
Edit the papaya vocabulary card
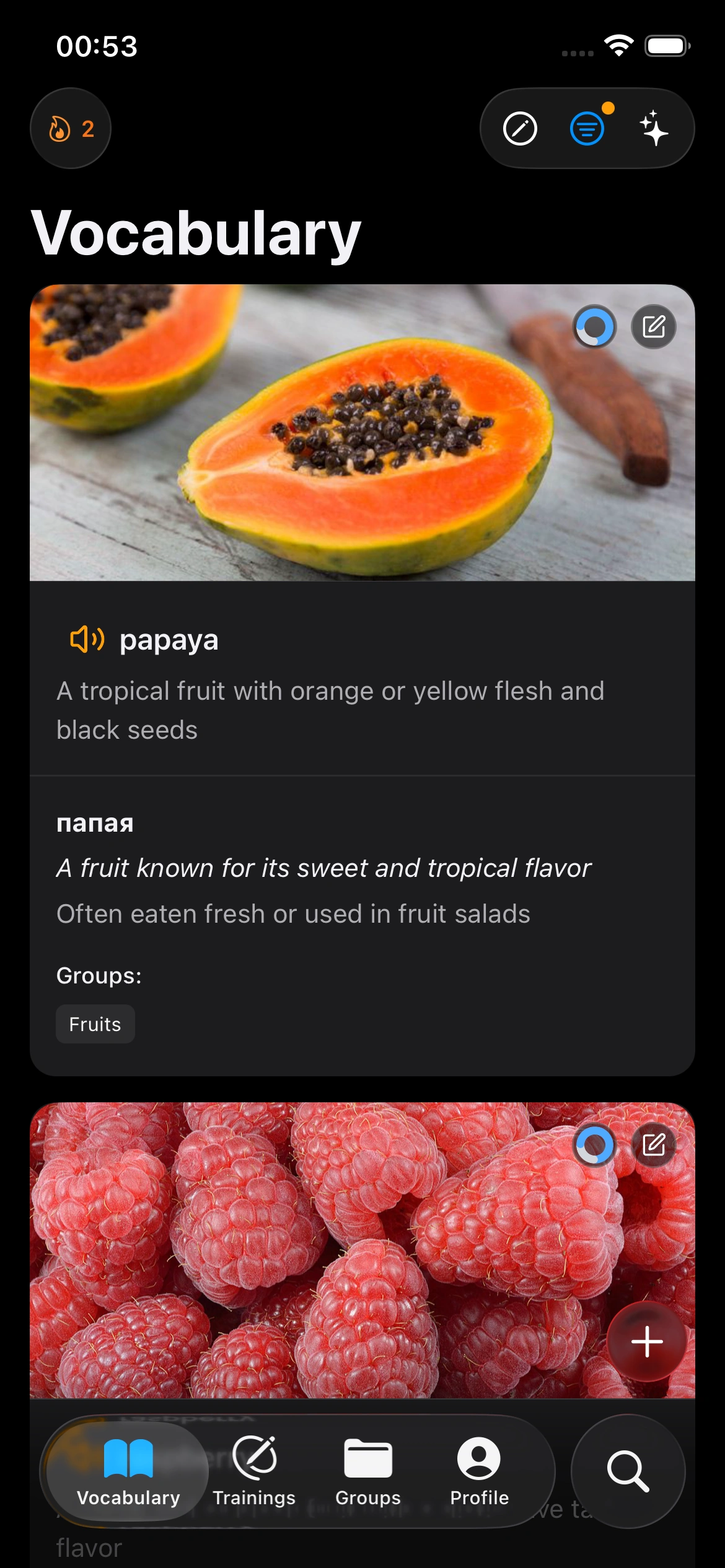click(x=655, y=326)
